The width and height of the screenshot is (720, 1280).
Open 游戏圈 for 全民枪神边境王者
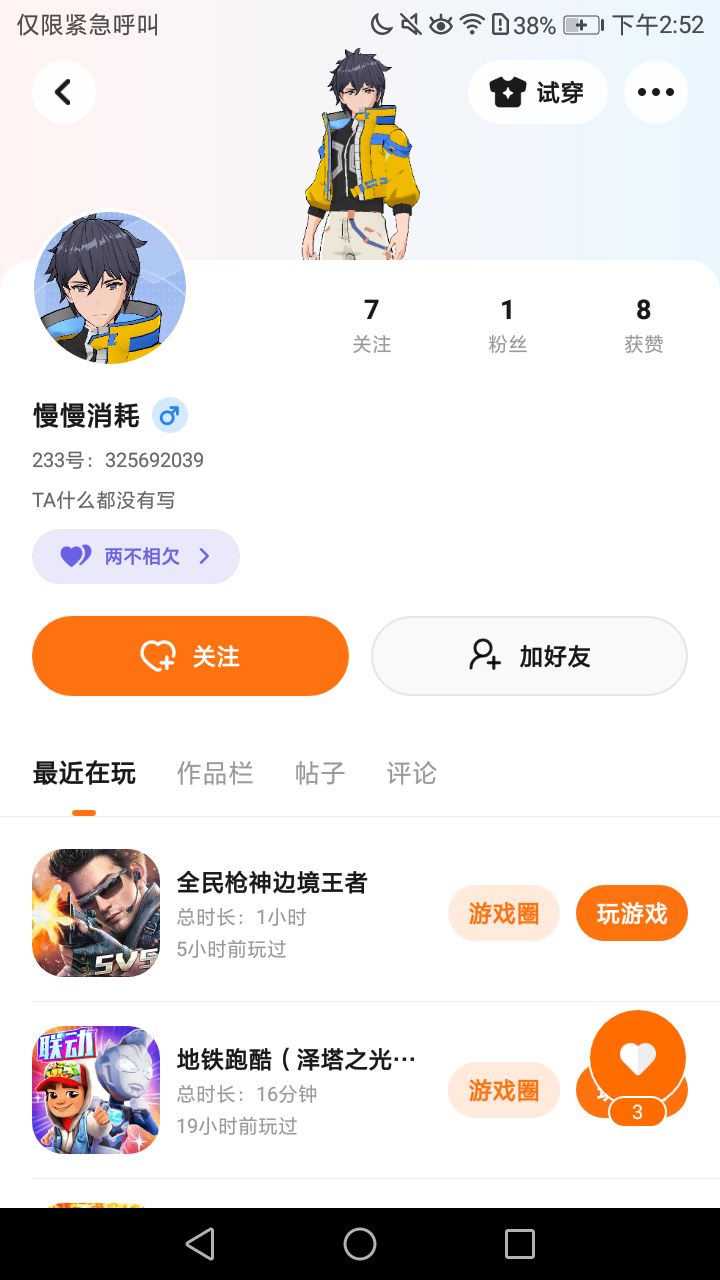click(503, 913)
